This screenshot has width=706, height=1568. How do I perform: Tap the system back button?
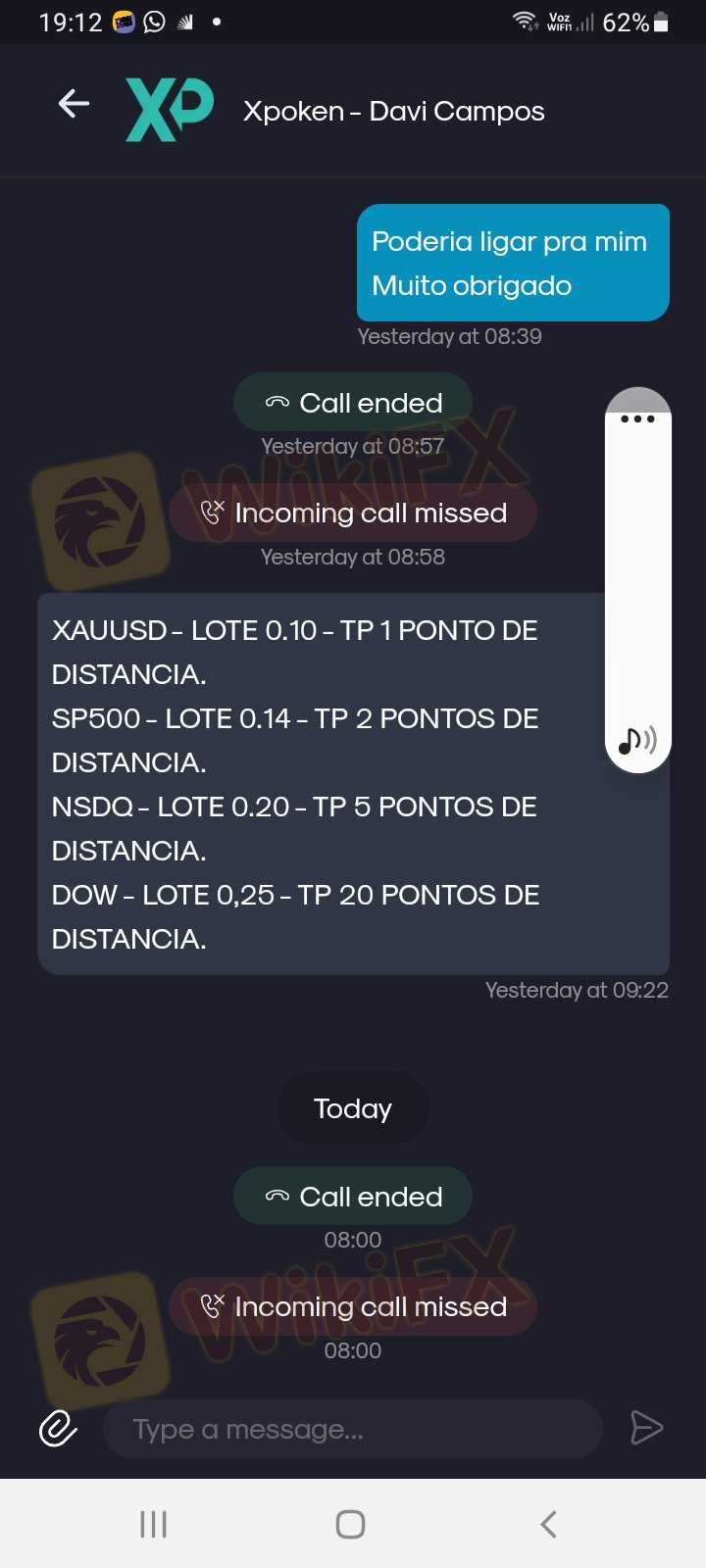tap(549, 1524)
